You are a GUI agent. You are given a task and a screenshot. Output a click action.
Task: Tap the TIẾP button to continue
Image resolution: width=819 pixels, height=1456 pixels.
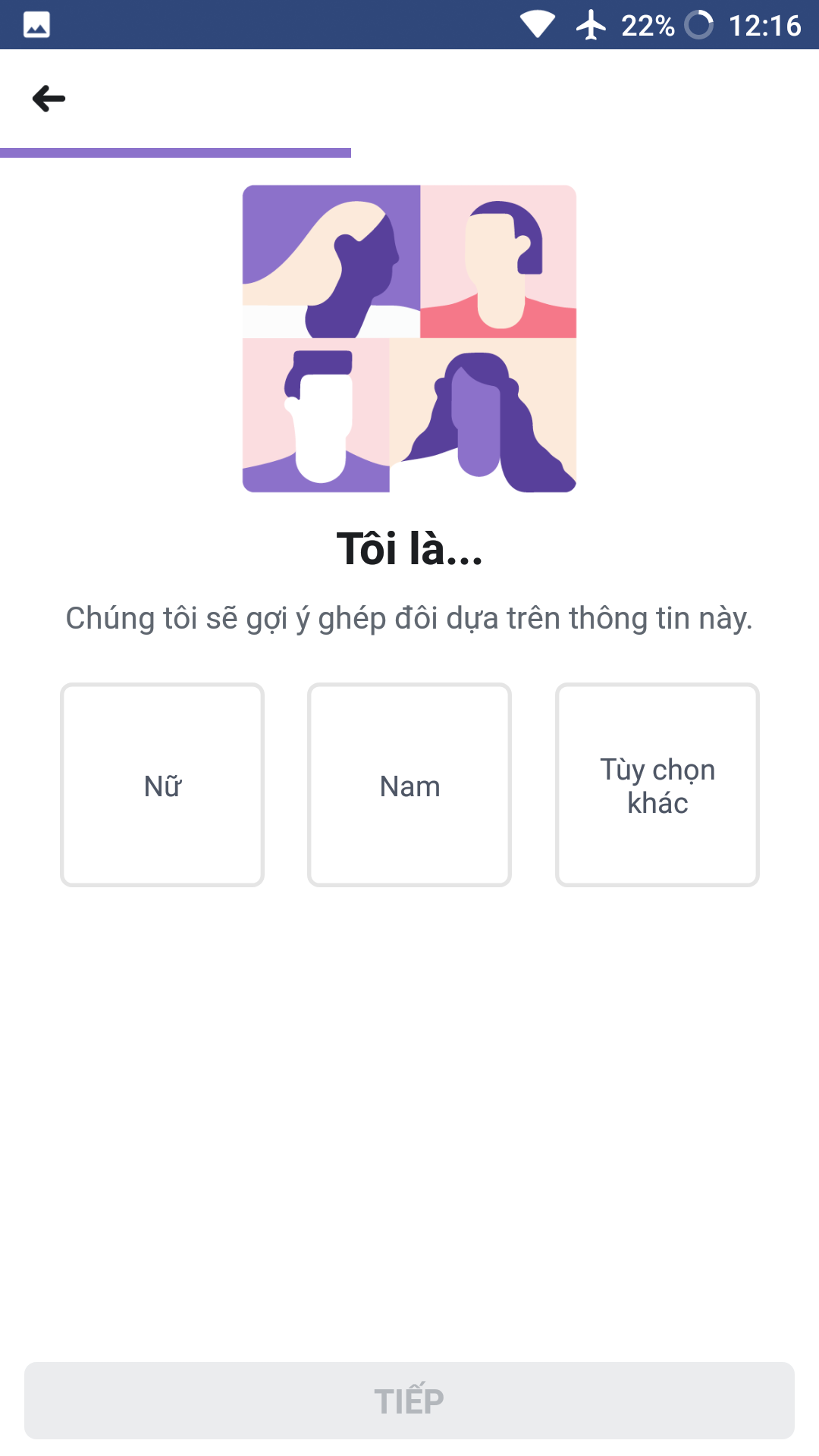pyautogui.click(x=409, y=1401)
